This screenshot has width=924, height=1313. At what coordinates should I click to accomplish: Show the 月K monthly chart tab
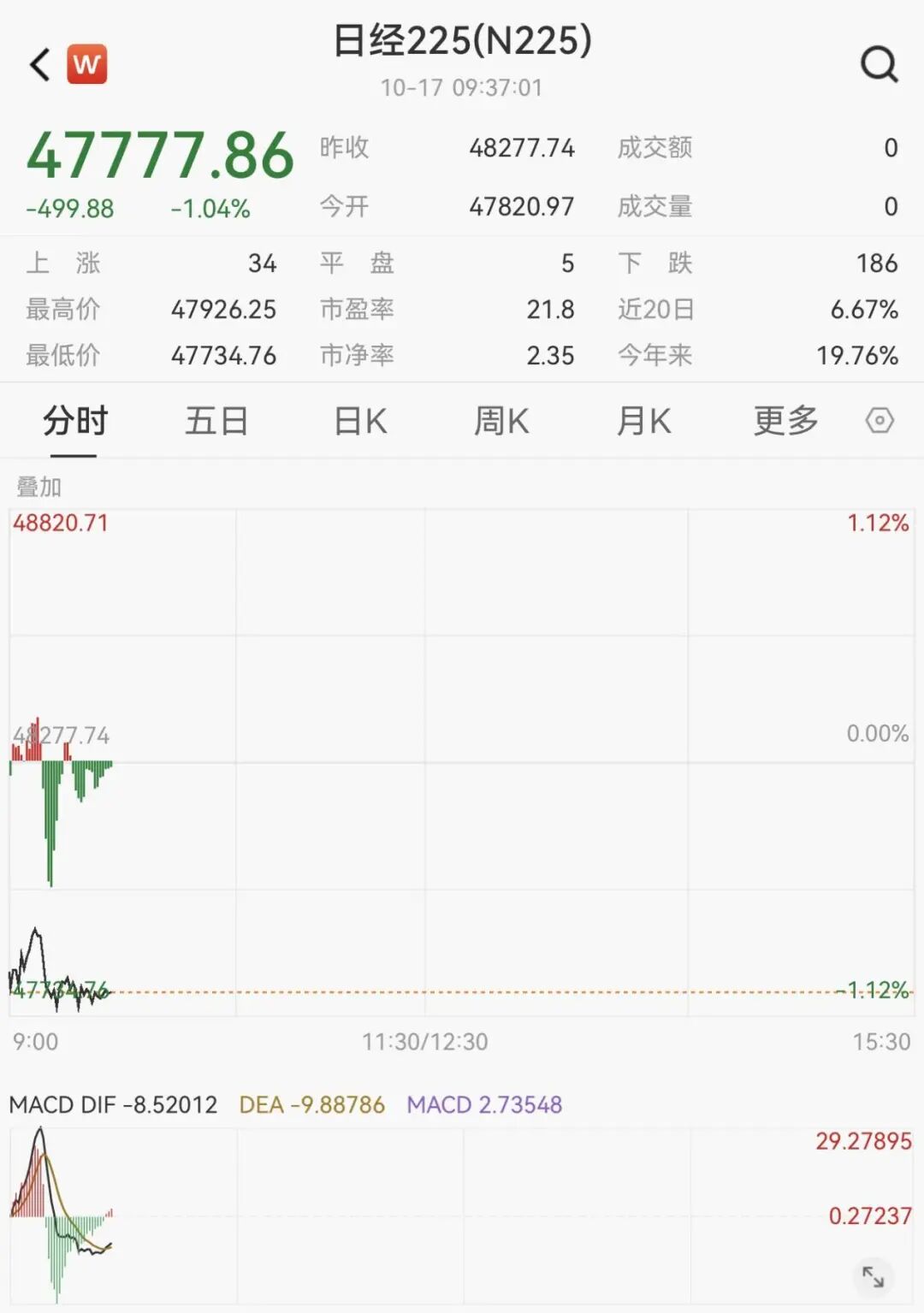click(643, 421)
